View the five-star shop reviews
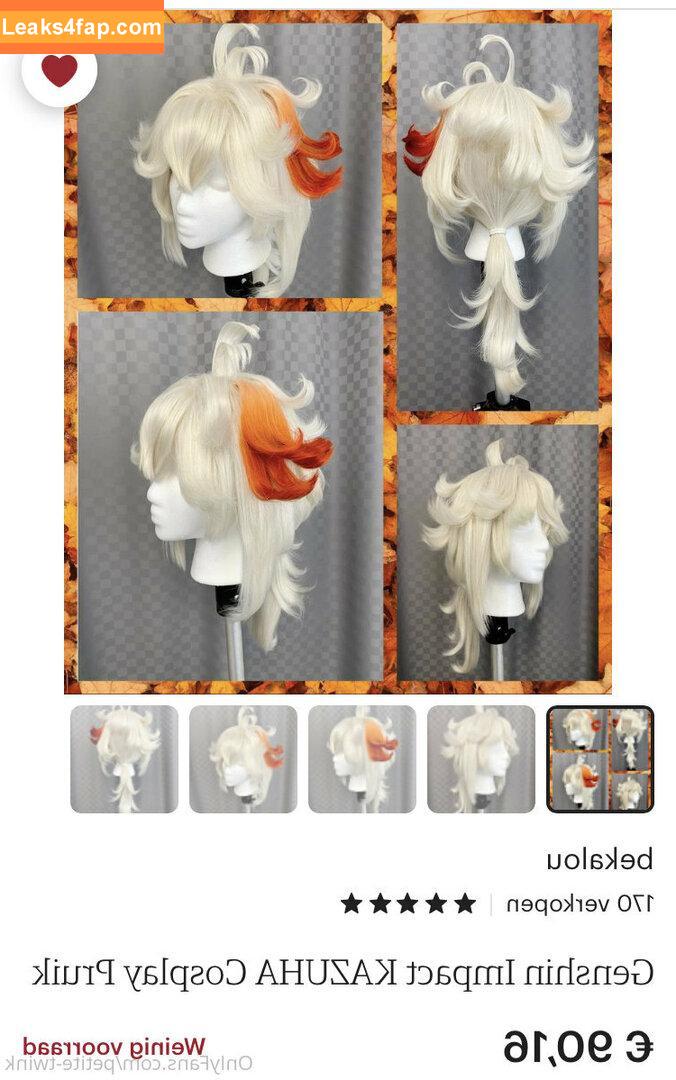Image resolution: width=676 pixels, height=1080 pixels. pos(408,904)
